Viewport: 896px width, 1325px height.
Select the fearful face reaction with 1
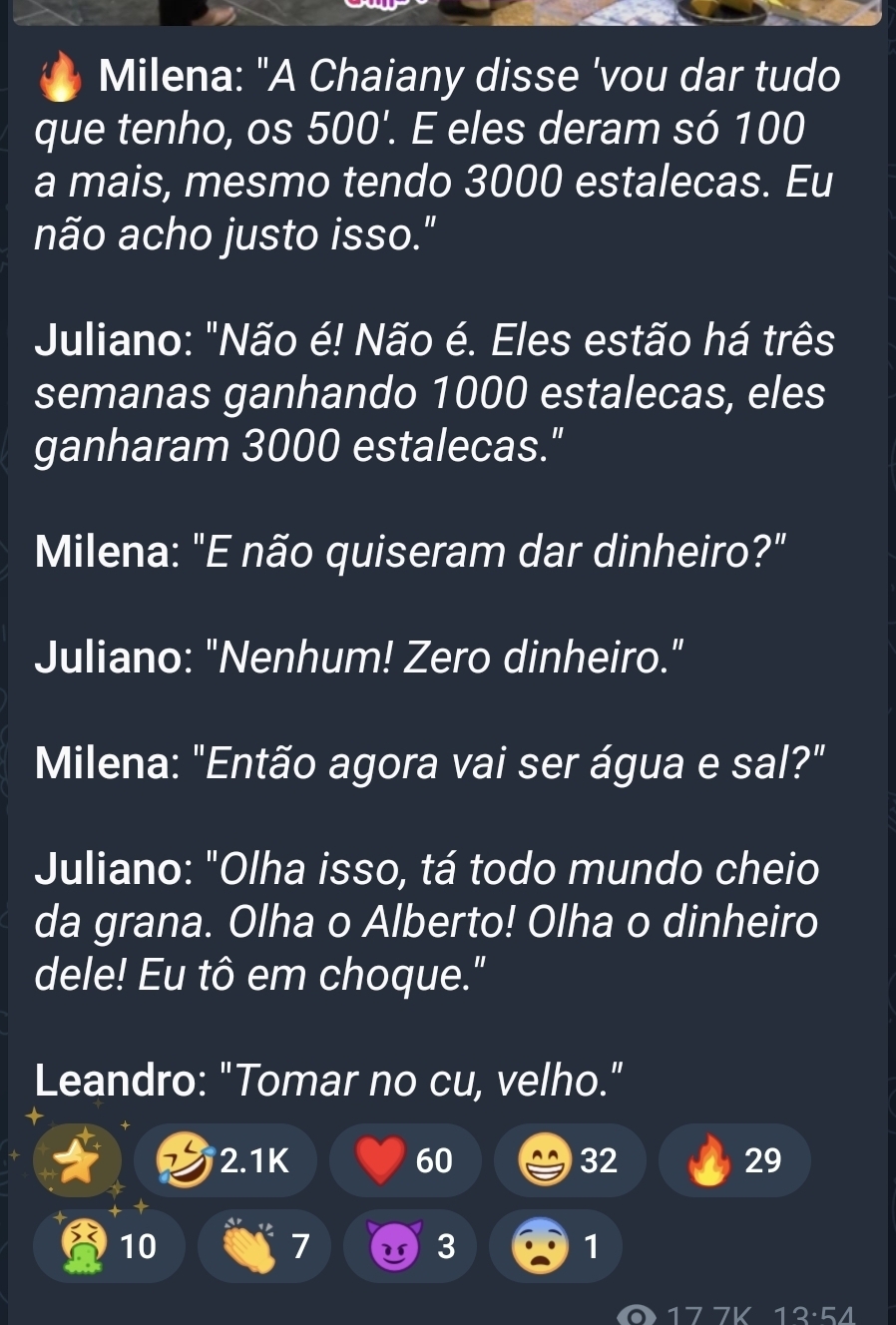(555, 1246)
